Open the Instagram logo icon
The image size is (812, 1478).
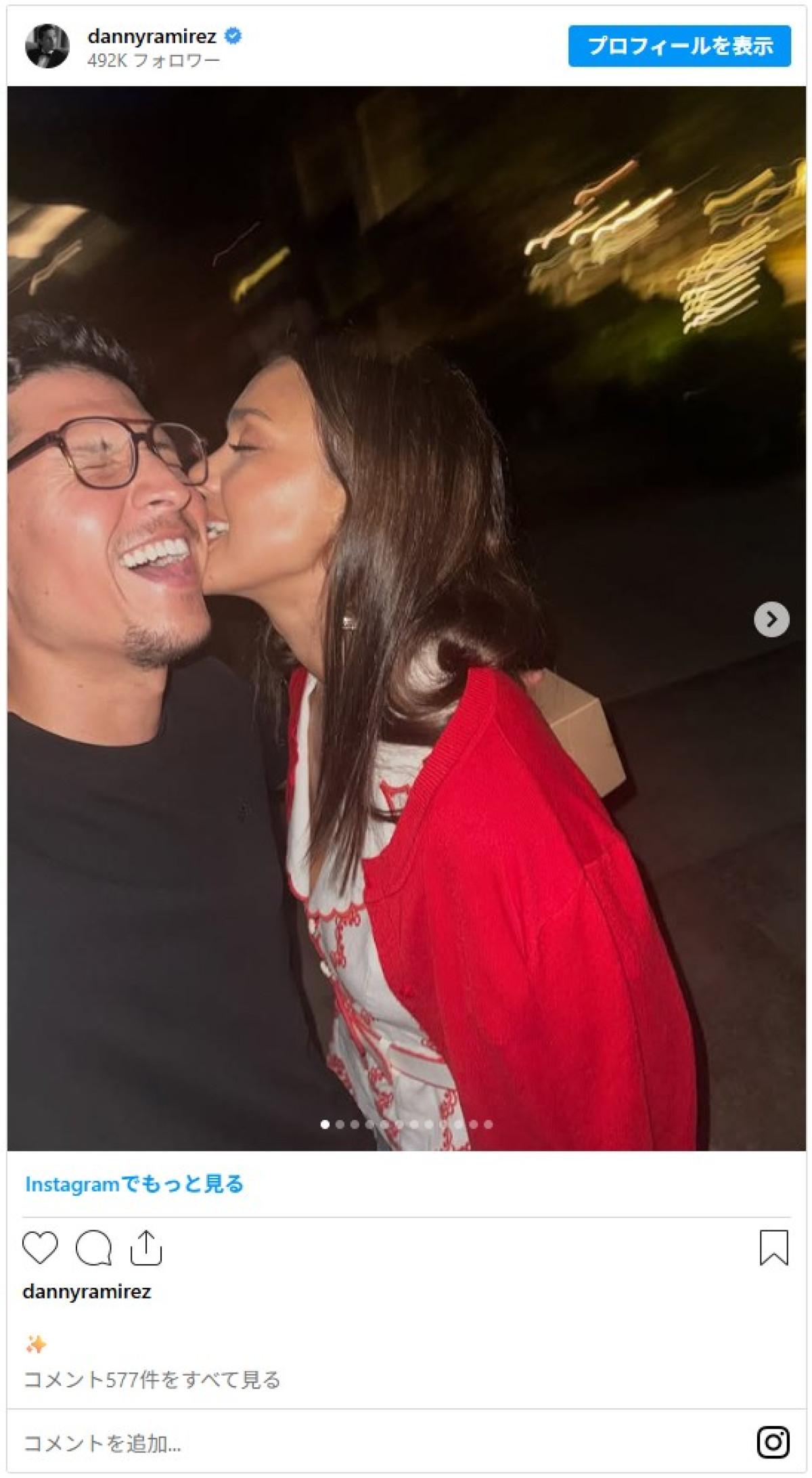tap(773, 1442)
